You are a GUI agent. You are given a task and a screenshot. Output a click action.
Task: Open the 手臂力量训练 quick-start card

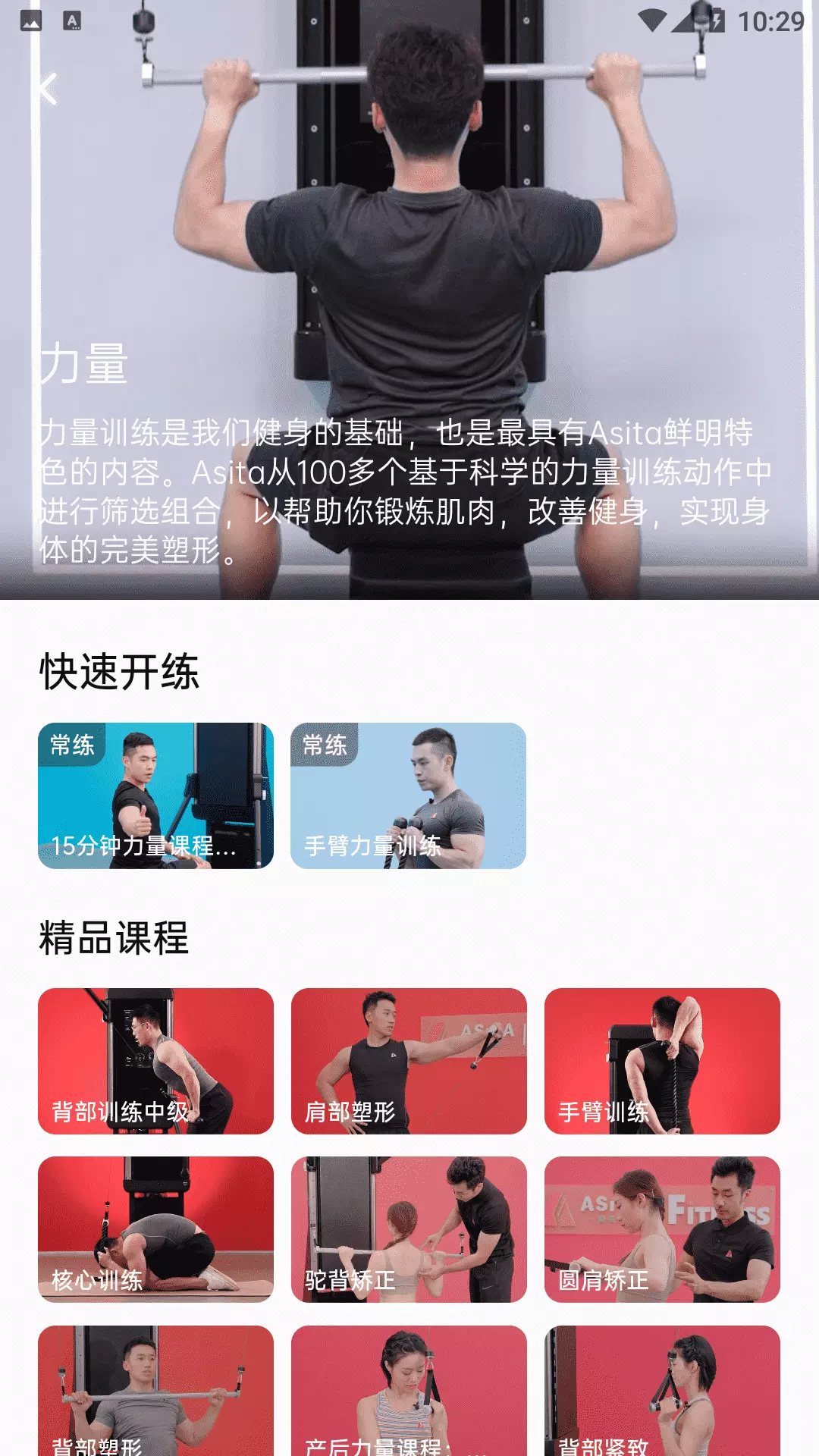(408, 795)
